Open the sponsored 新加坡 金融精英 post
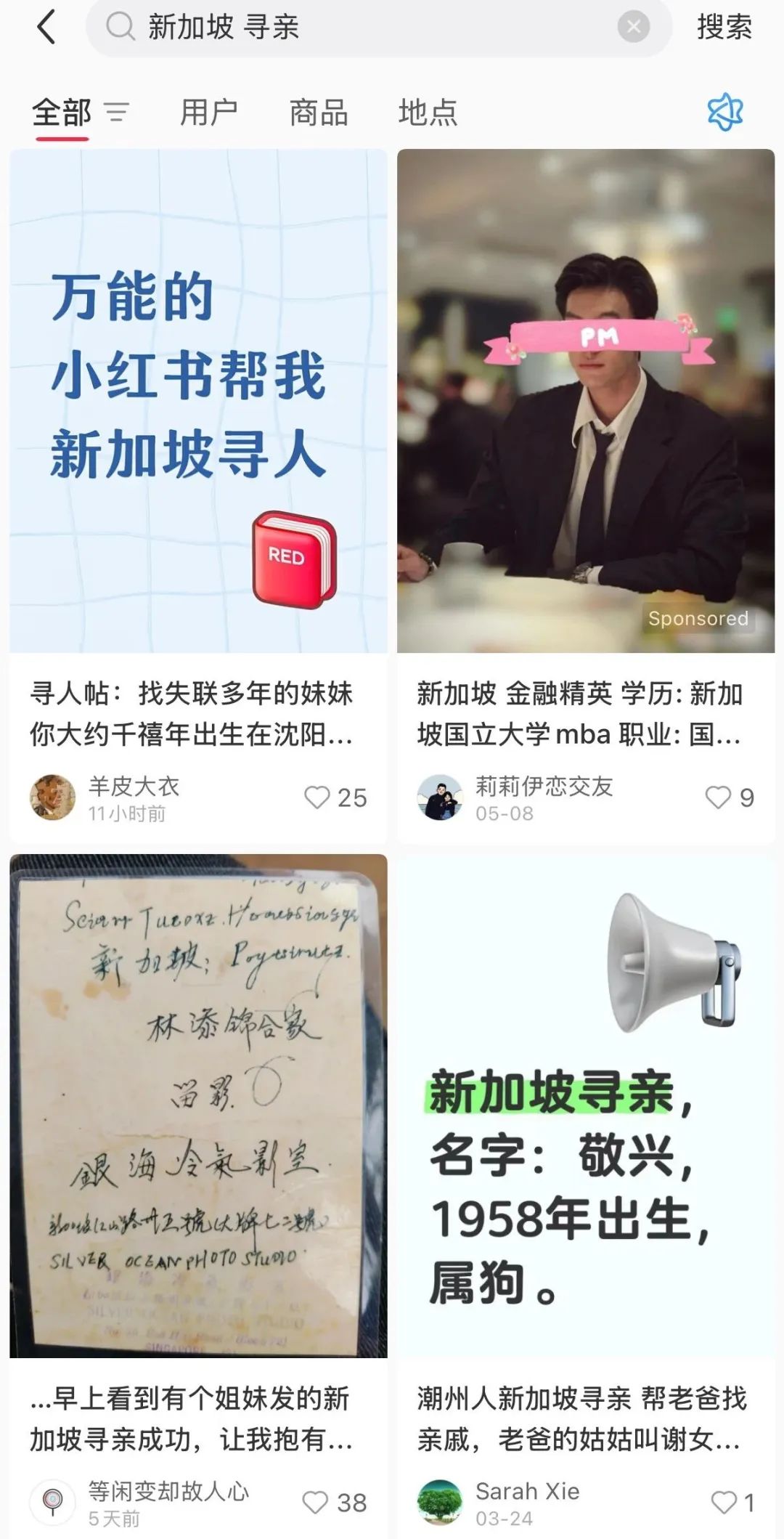 click(585, 401)
